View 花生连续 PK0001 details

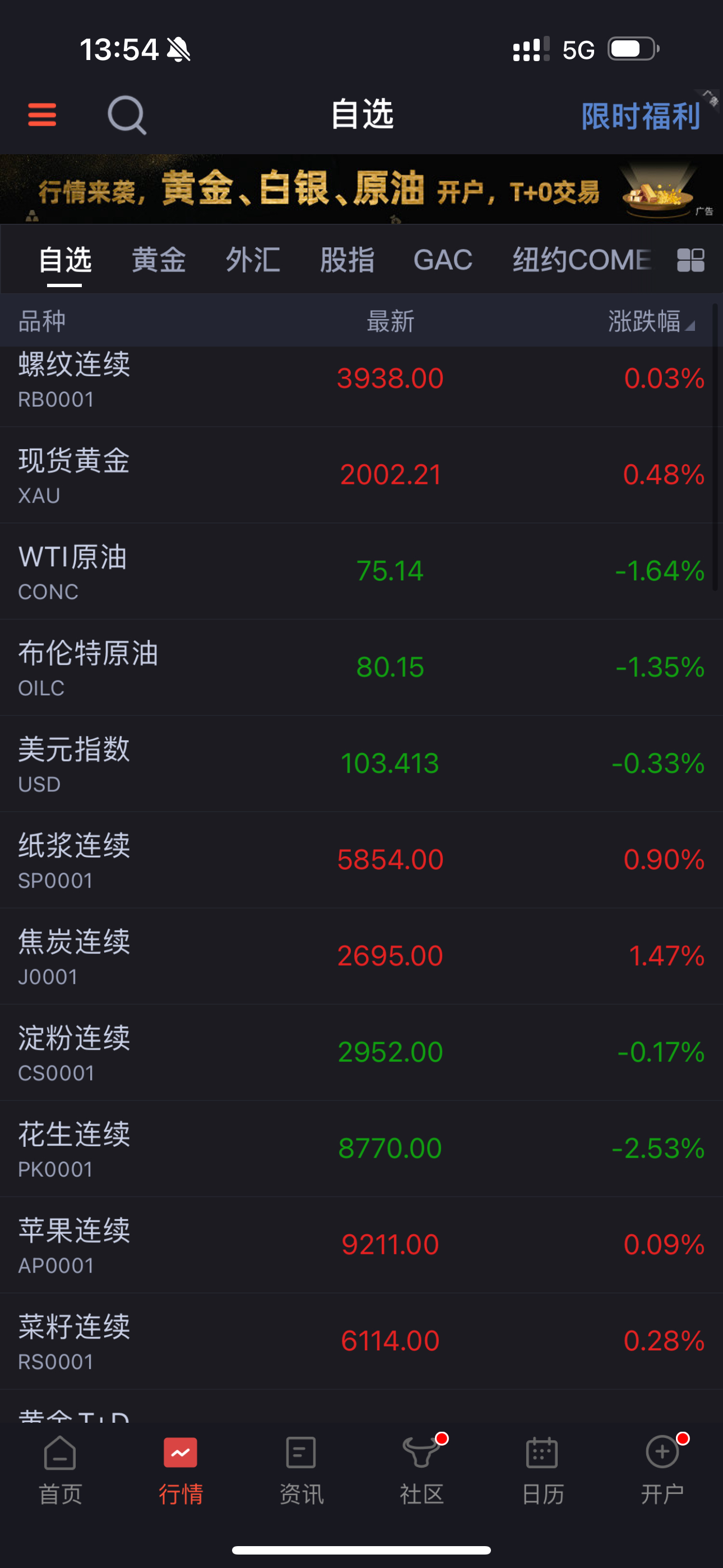point(361,1148)
